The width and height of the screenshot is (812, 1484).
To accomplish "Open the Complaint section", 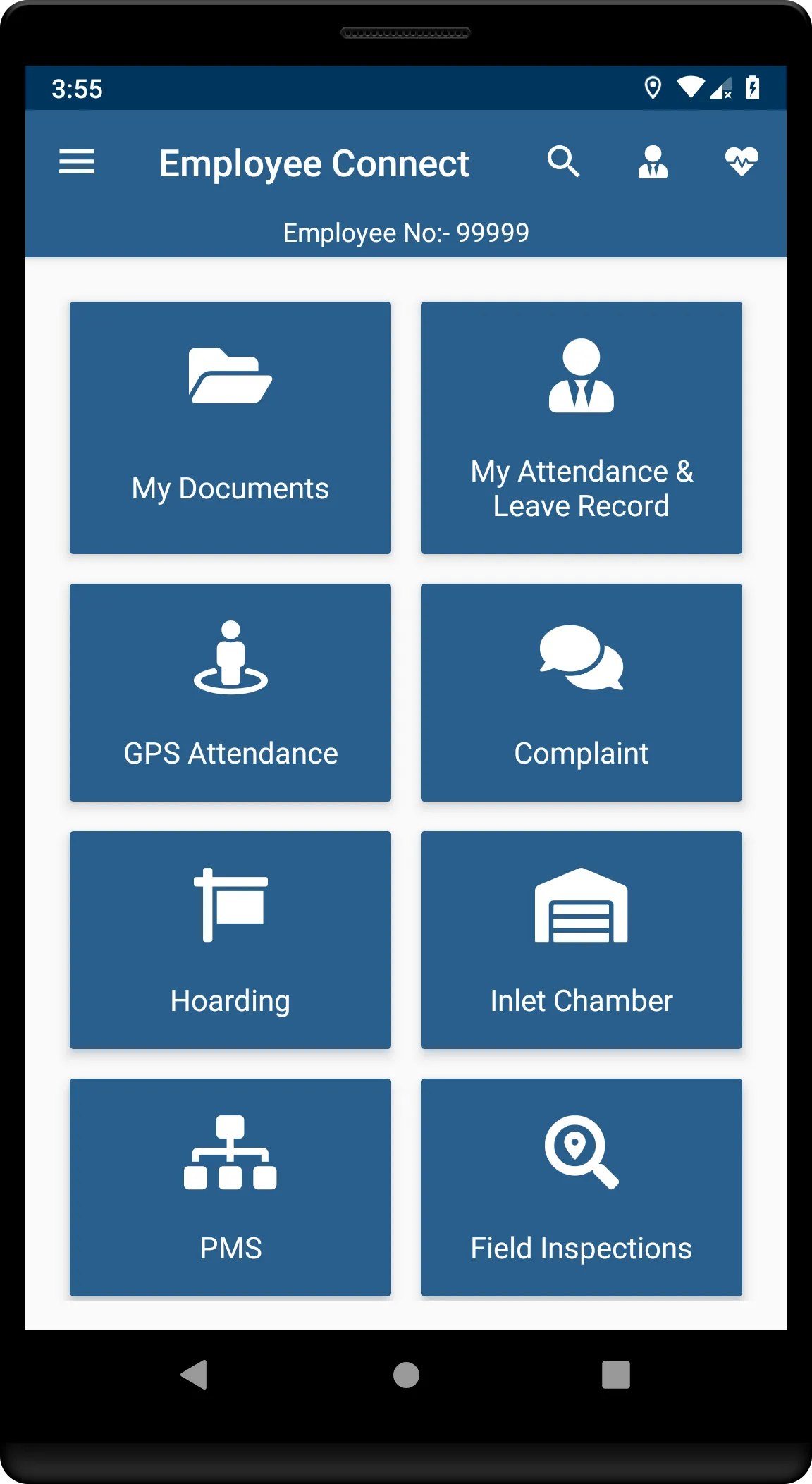I will pyautogui.click(x=582, y=692).
